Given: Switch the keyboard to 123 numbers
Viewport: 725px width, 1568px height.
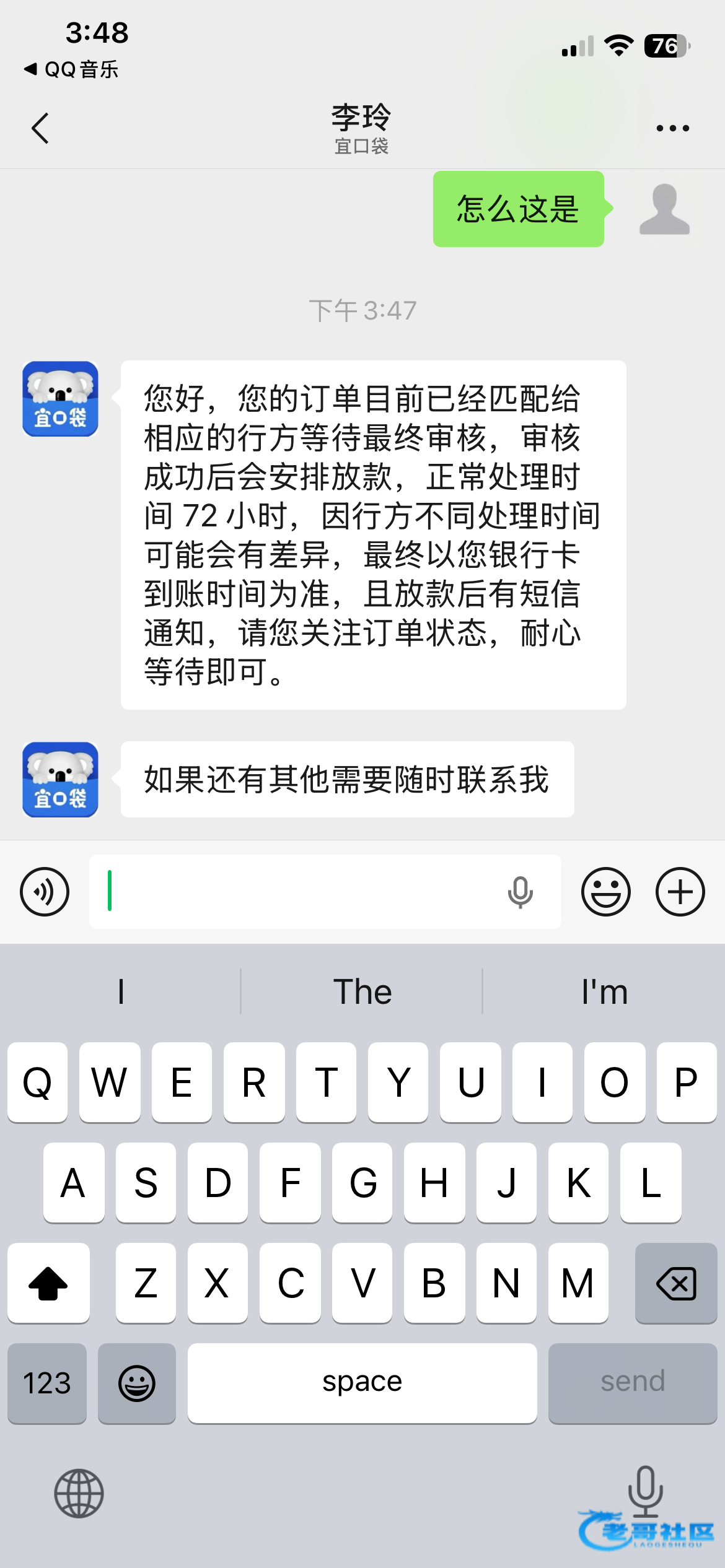Looking at the screenshot, I should point(47,1383).
